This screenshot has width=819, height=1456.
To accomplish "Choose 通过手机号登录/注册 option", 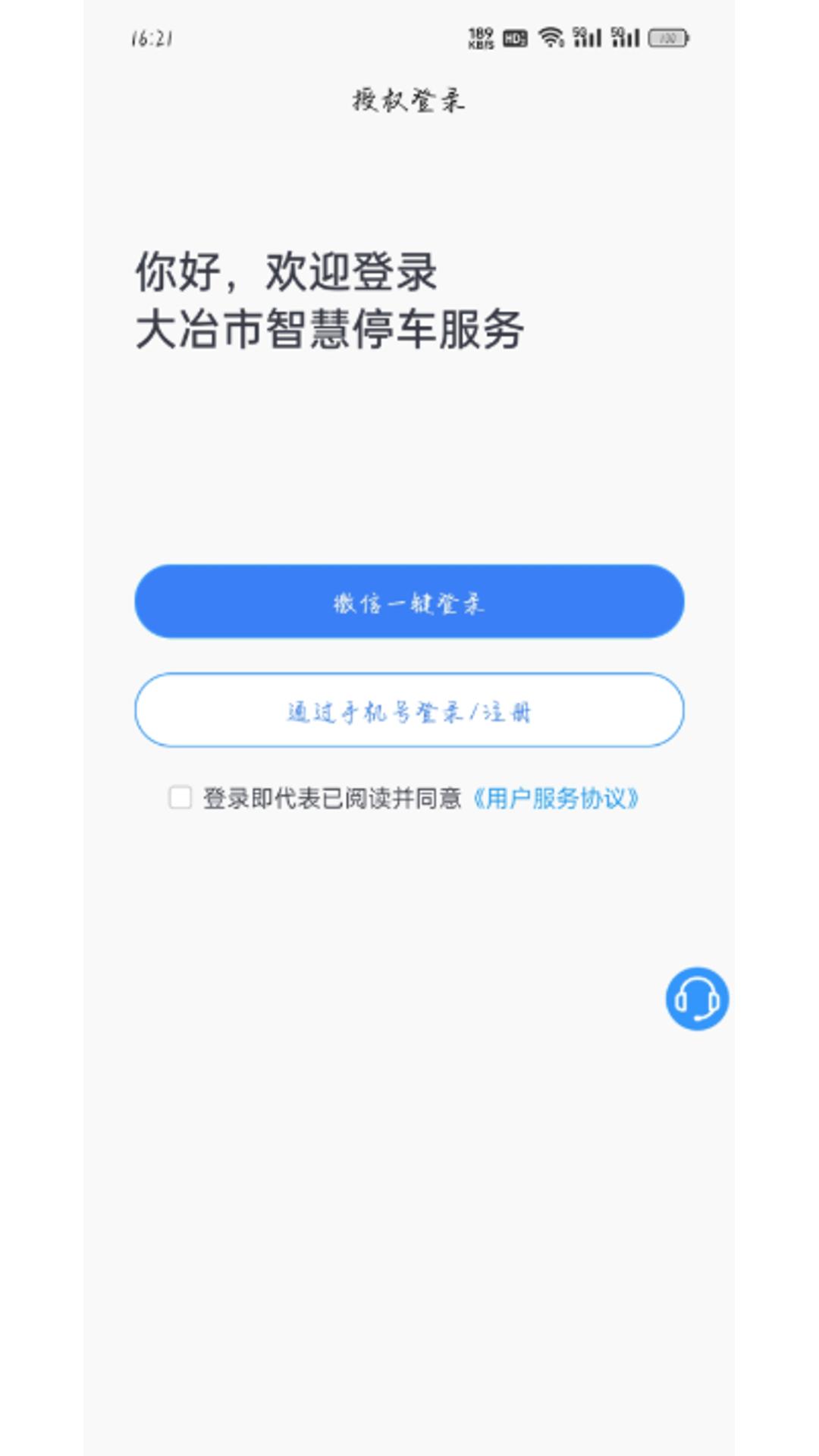I will point(409,710).
